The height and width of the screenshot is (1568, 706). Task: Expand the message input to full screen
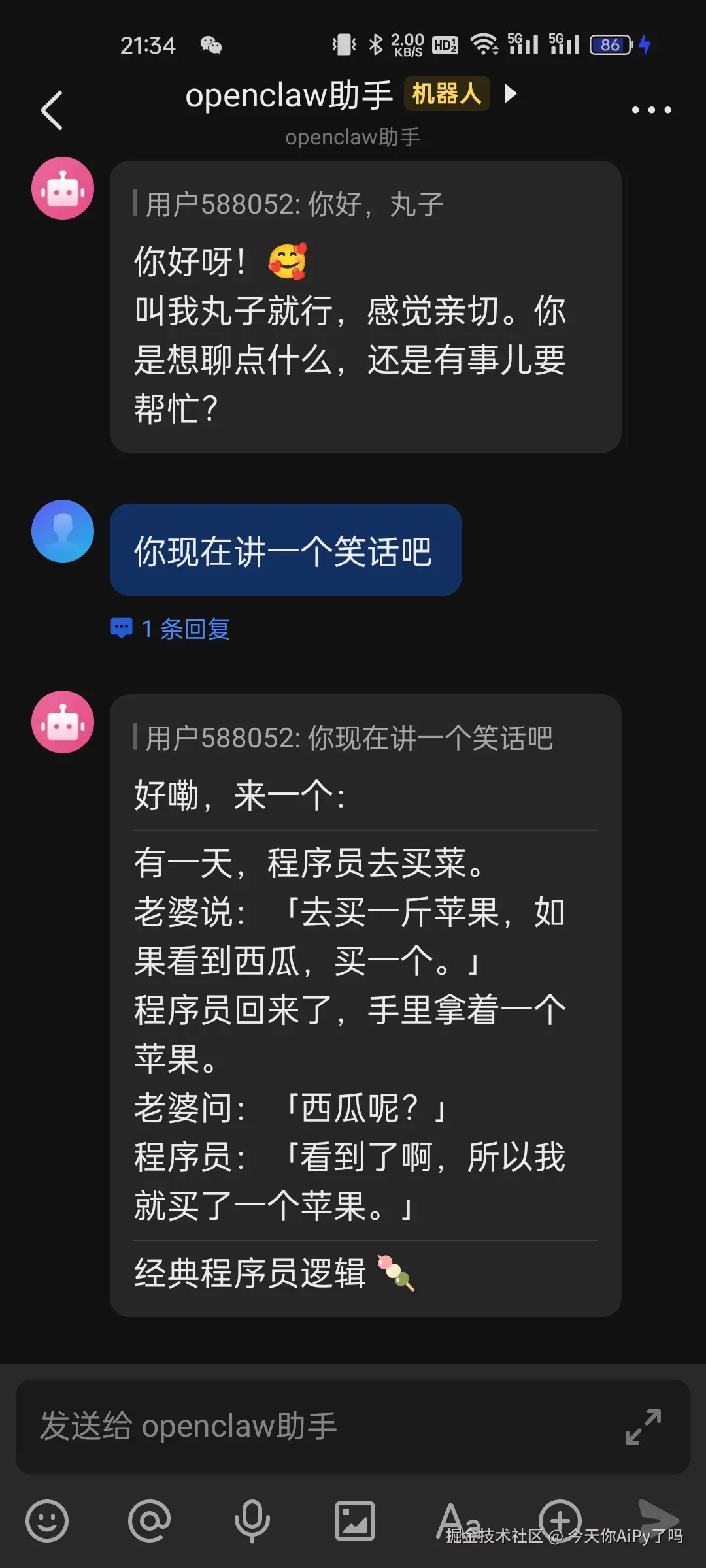tap(643, 1426)
